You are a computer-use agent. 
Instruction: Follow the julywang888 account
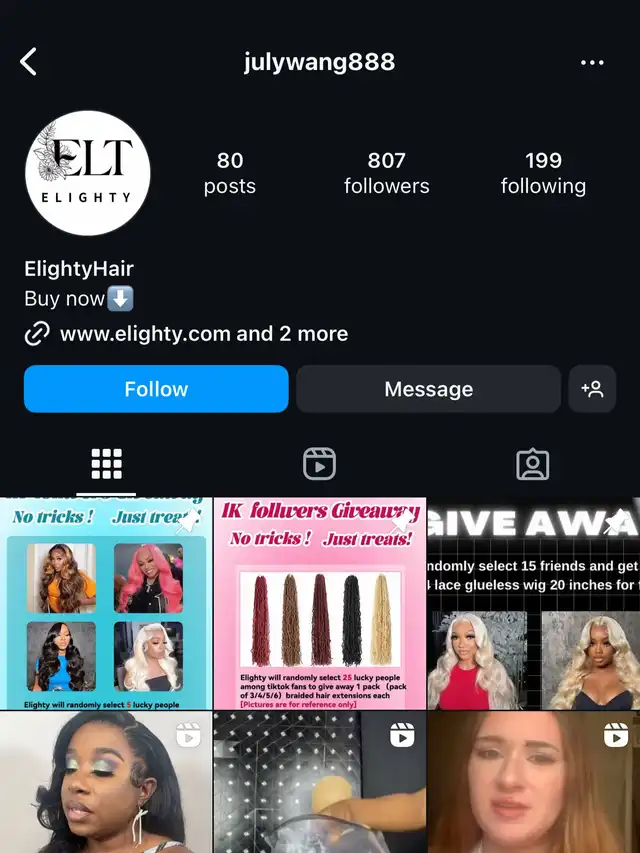click(x=156, y=389)
